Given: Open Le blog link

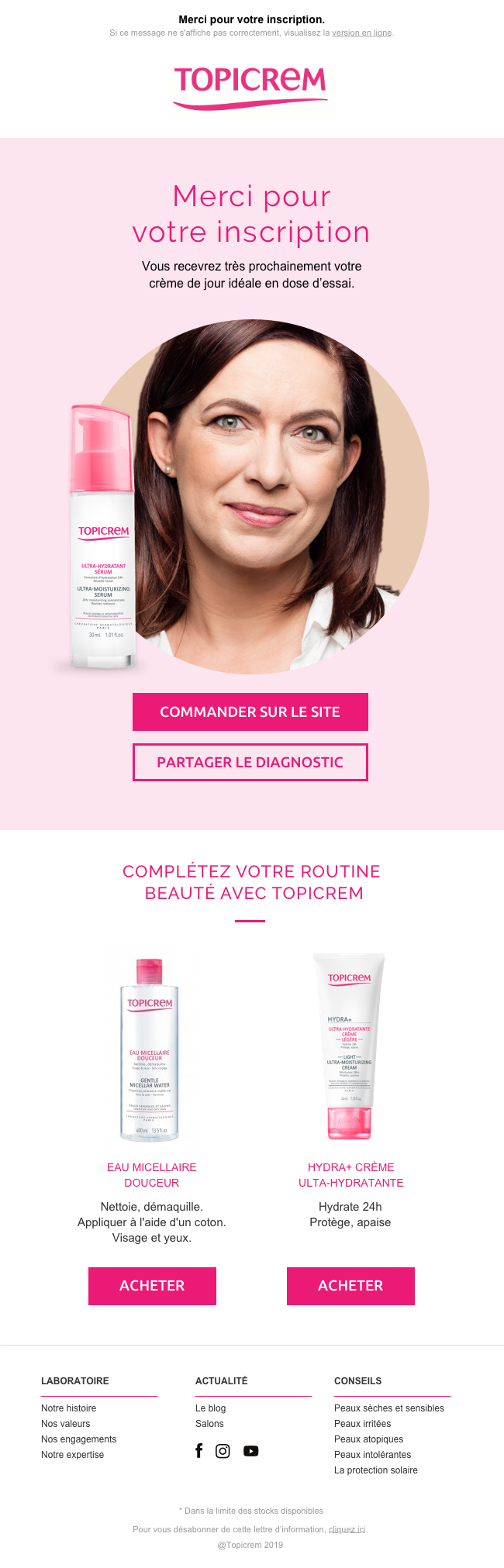Looking at the screenshot, I should click(210, 1408).
